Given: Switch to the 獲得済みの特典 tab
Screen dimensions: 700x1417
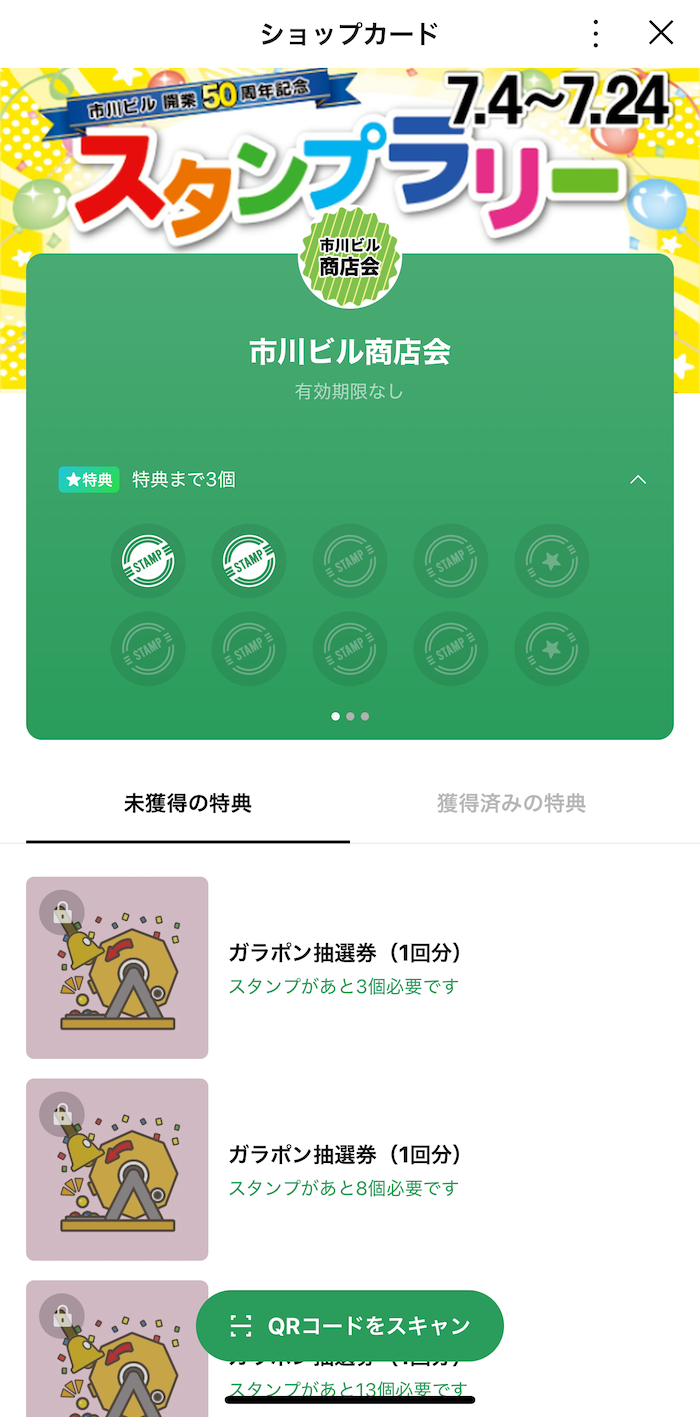Looking at the screenshot, I should tap(511, 803).
